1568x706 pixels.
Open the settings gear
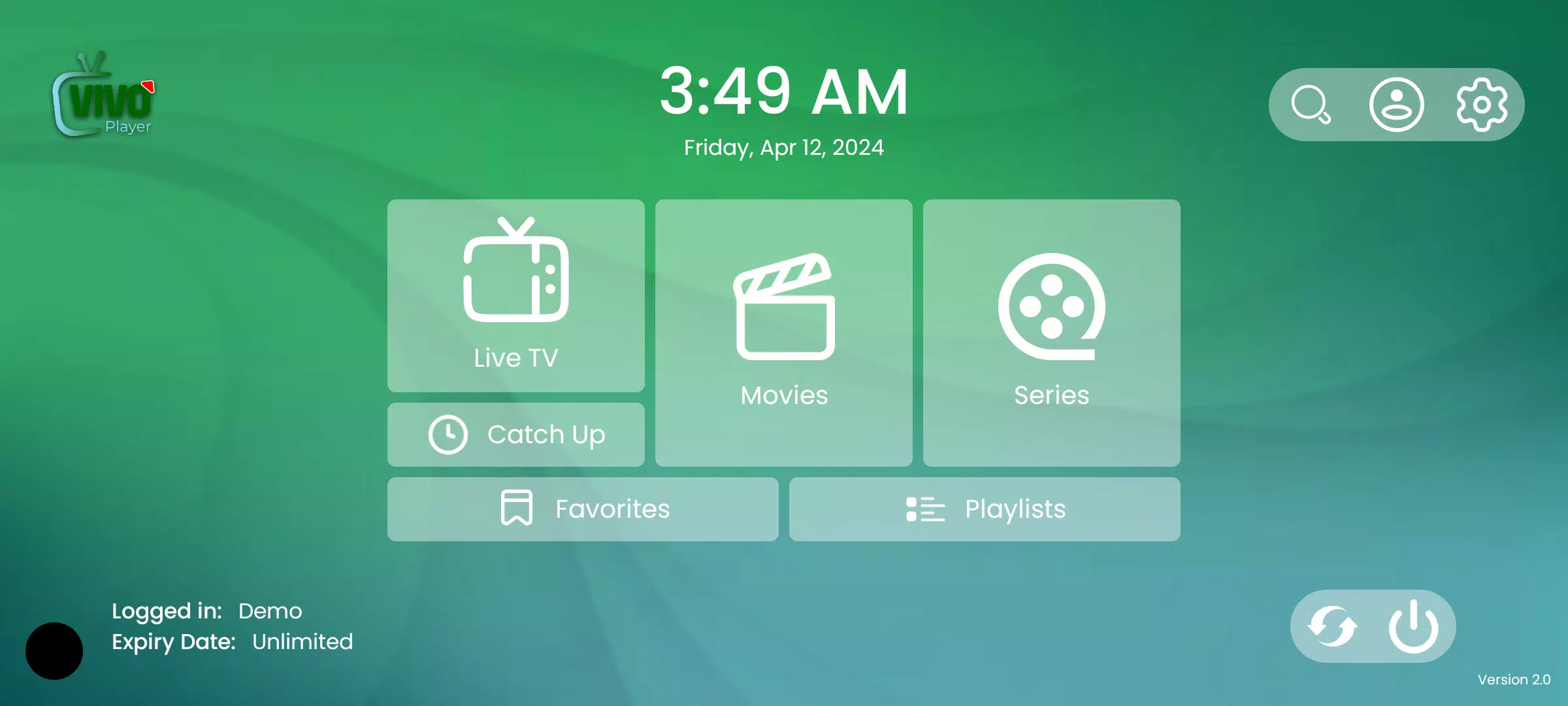click(1482, 105)
